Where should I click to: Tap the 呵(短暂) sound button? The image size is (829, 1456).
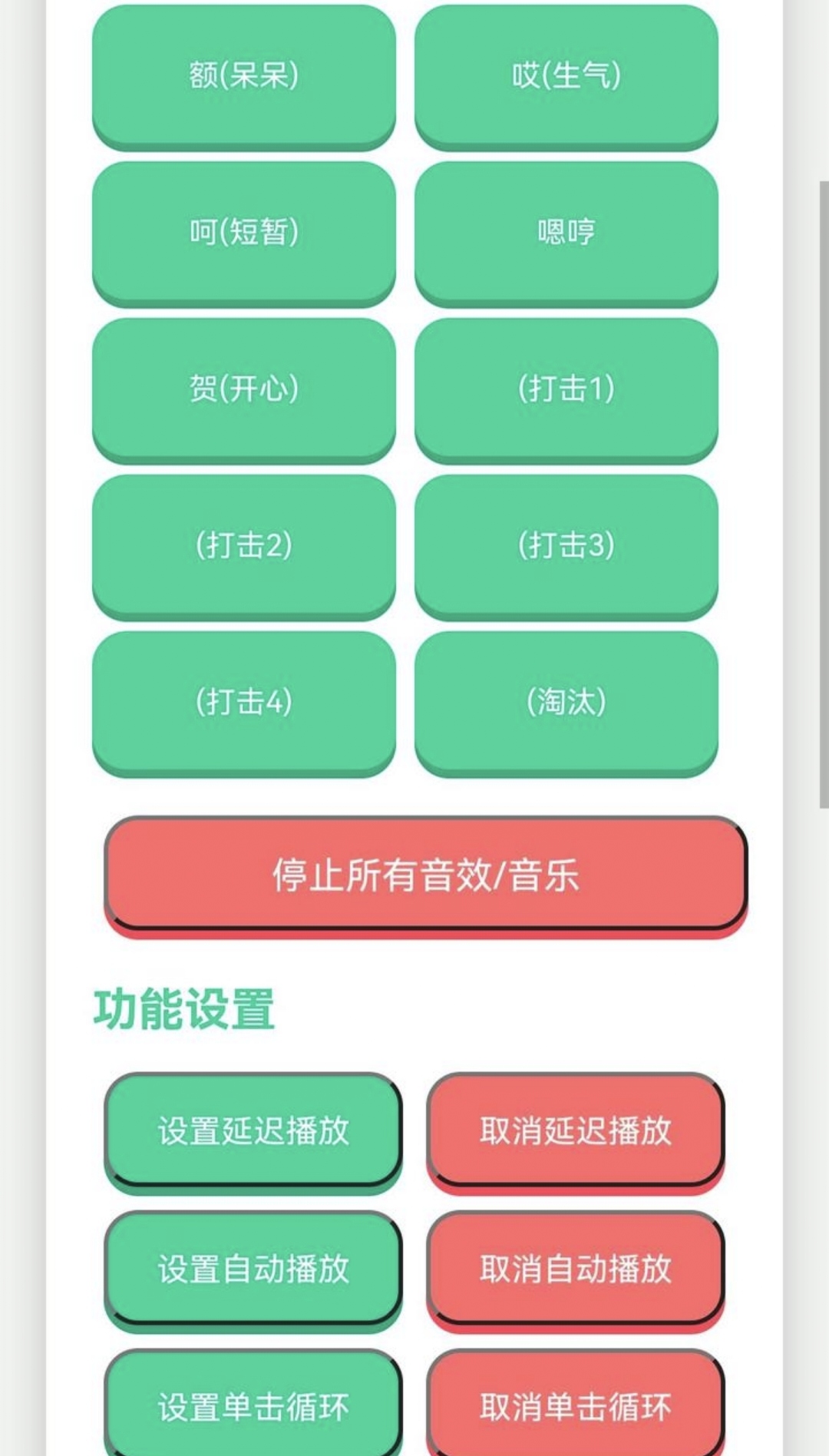pyautogui.click(x=244, y=231)
